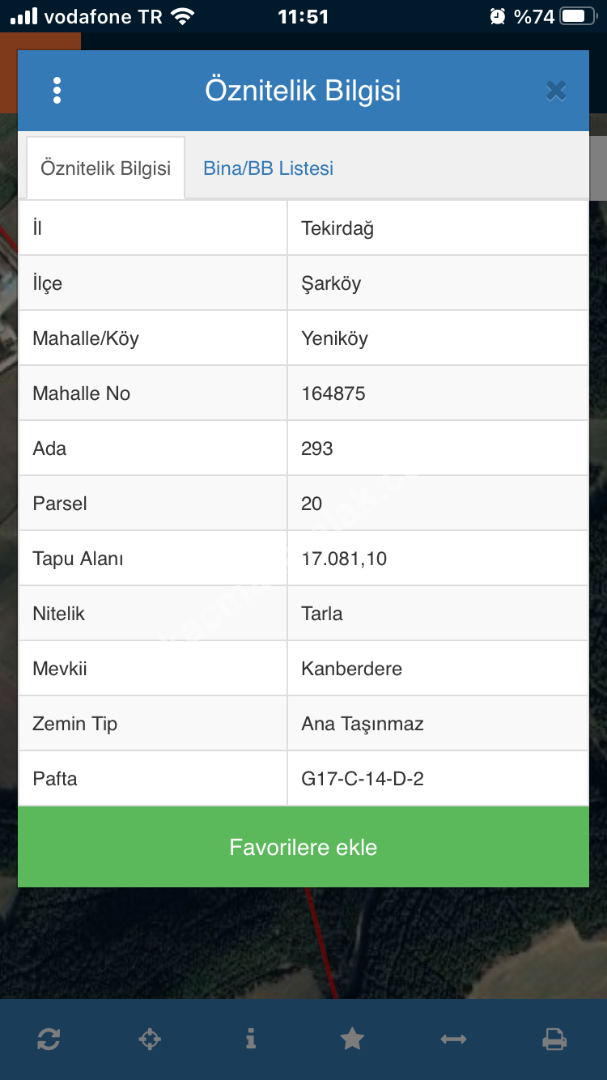
Task: Print using the printer icon
Action: pyautogui.click(x=554, y=1039)
